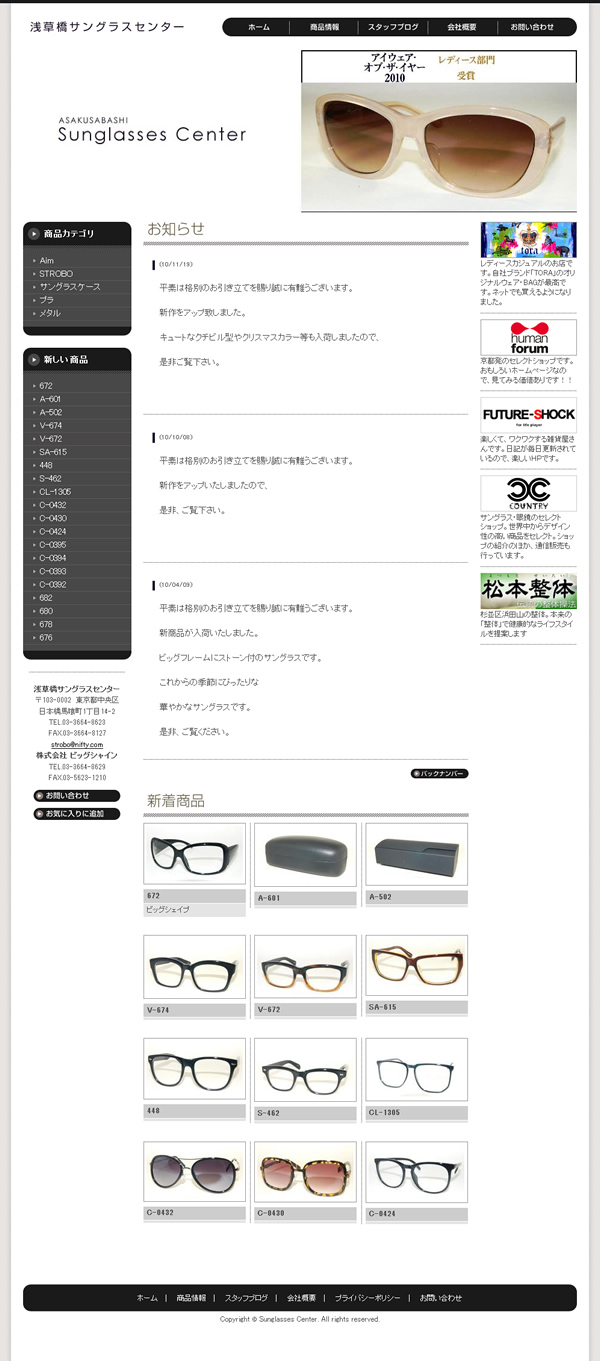The width and height of the screenshot is (600, 1361).
Task: Open the 672 sunglasses product tile
Action: pyautogui.click(x=194, y=854)
